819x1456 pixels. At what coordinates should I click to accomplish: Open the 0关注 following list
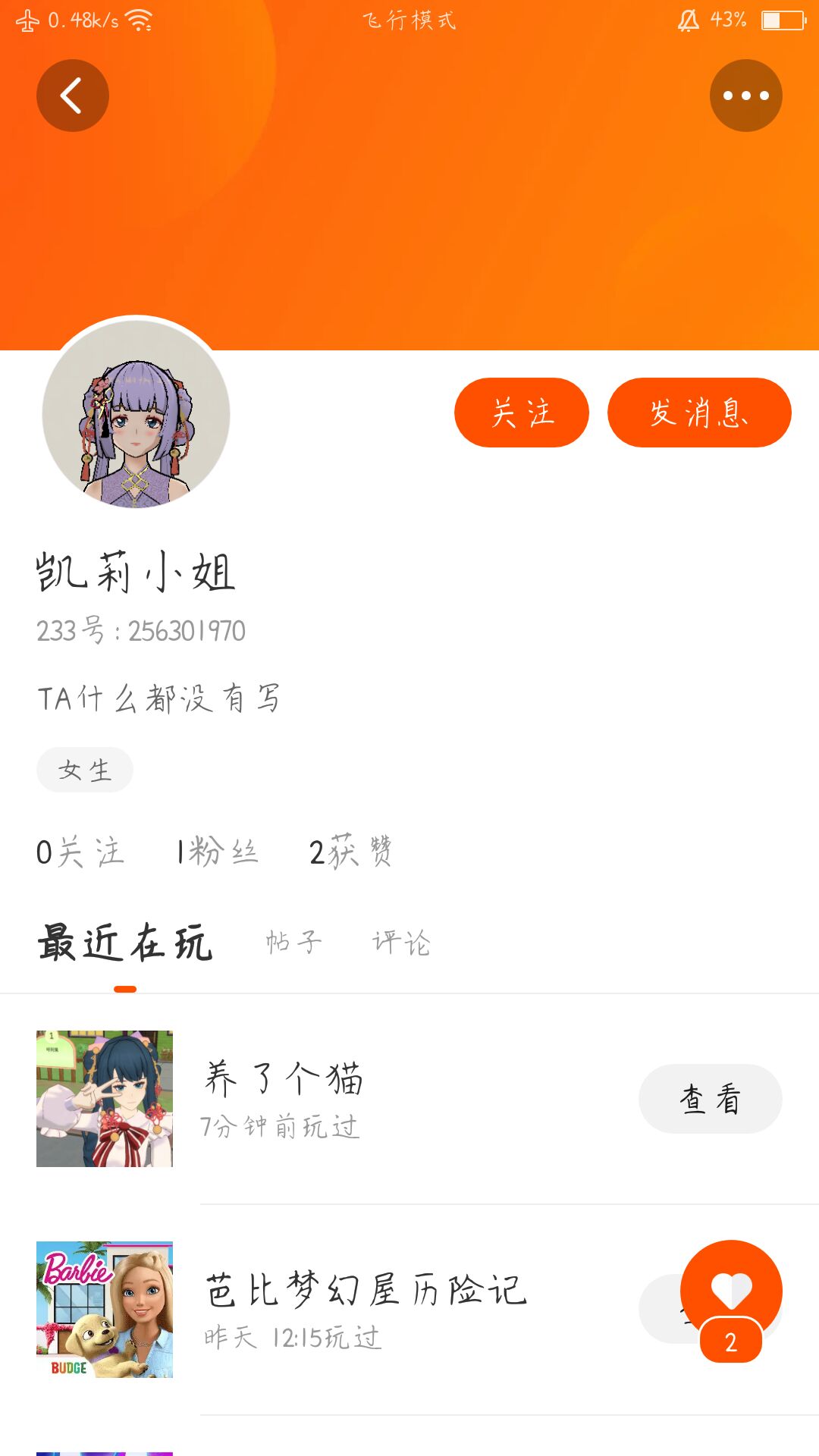point(80,852)
